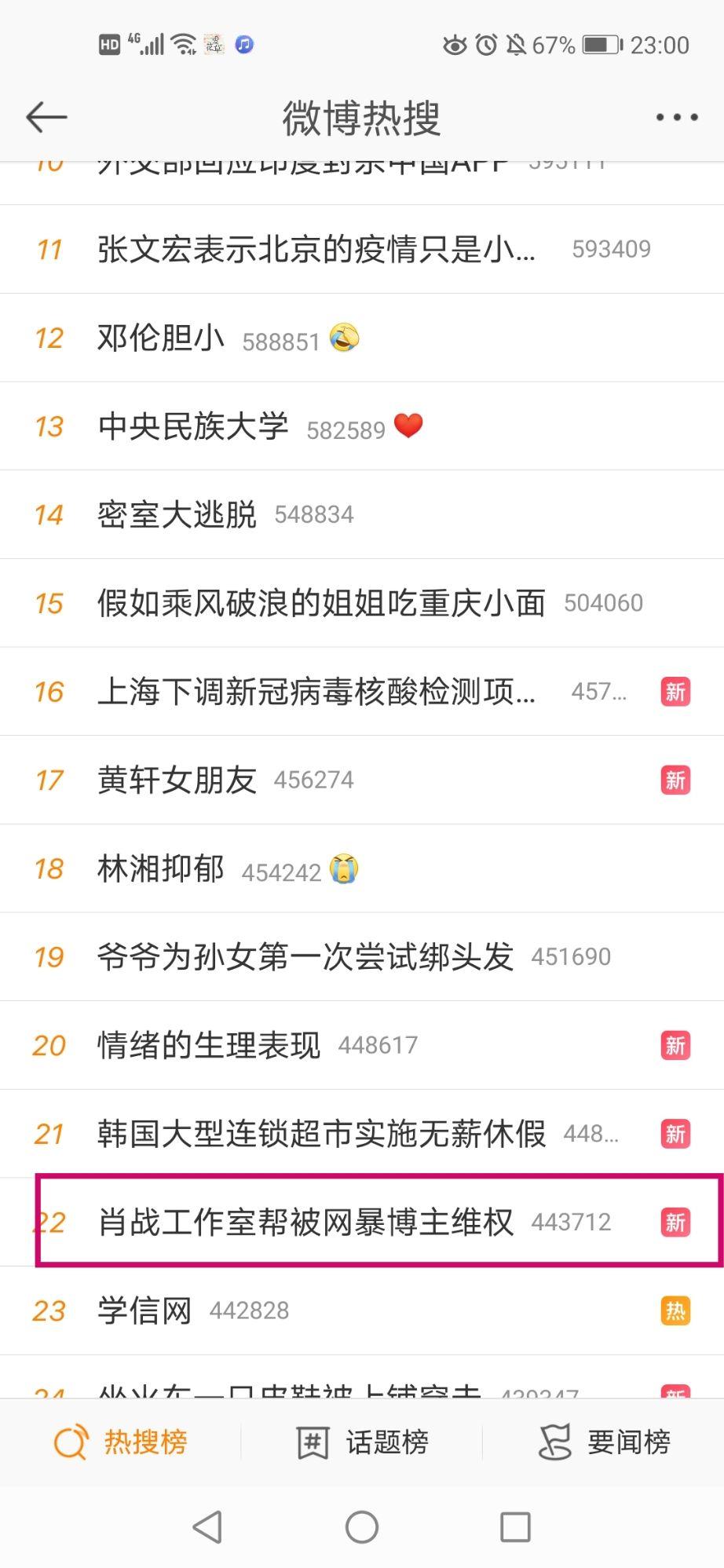This screenshot has height=1568, width=724.
Task: View topic 爷爷为孙女第一次尝试绑头发
Action: click(305, 957)
